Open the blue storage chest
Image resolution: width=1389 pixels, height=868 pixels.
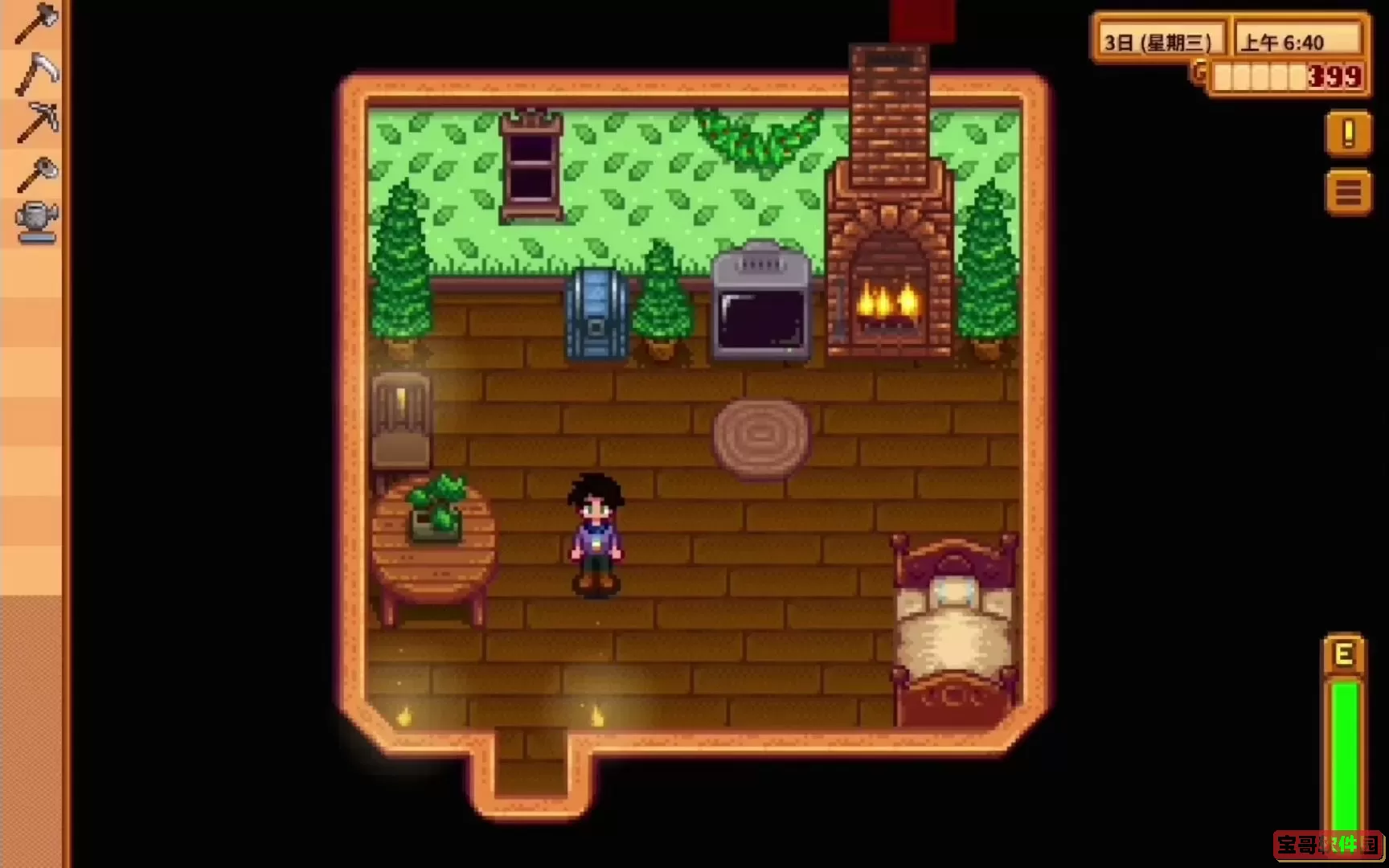point(596,315)
